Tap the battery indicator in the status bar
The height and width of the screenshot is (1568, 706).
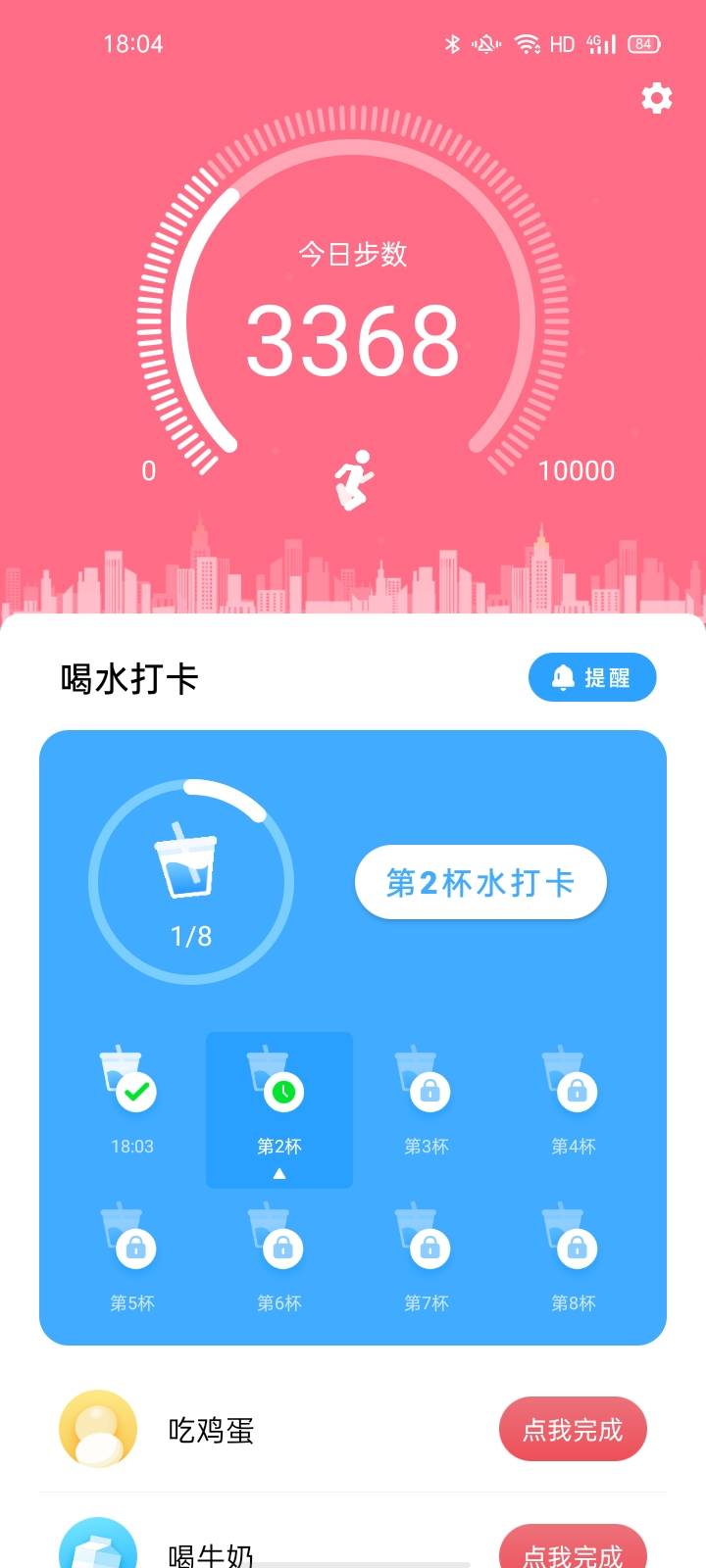pos(644,43)
